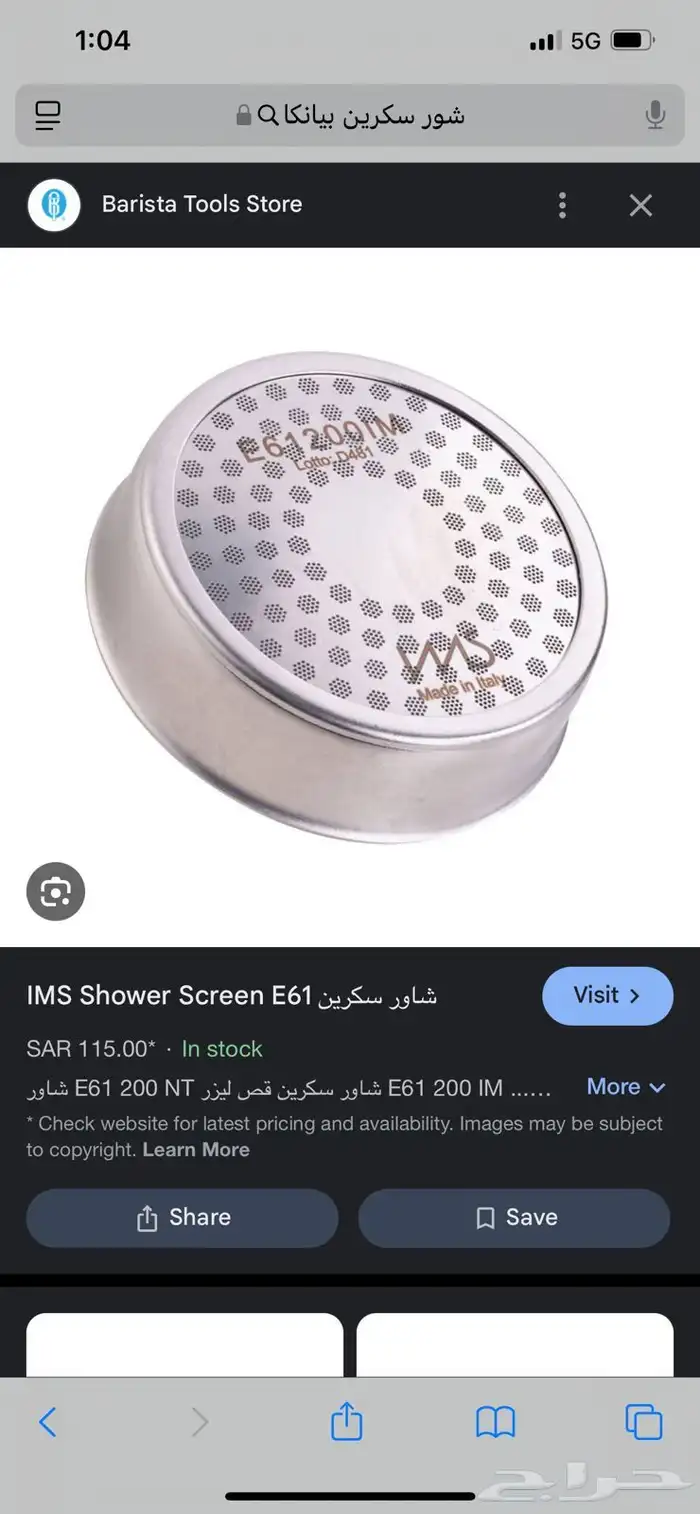Save this image to collections
The image size is (700, 1514).
(514, 1218)
